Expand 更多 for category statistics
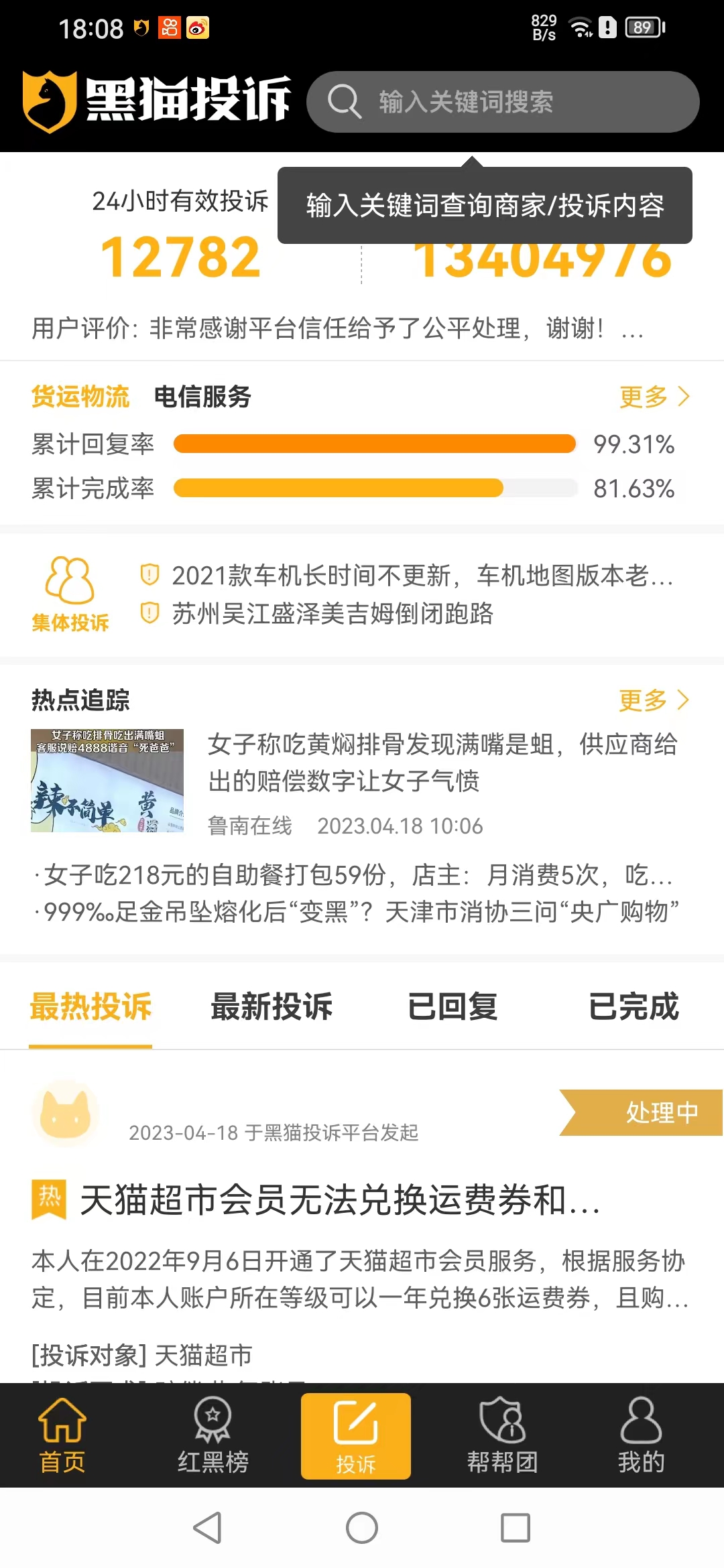 [x=652, y=397]
